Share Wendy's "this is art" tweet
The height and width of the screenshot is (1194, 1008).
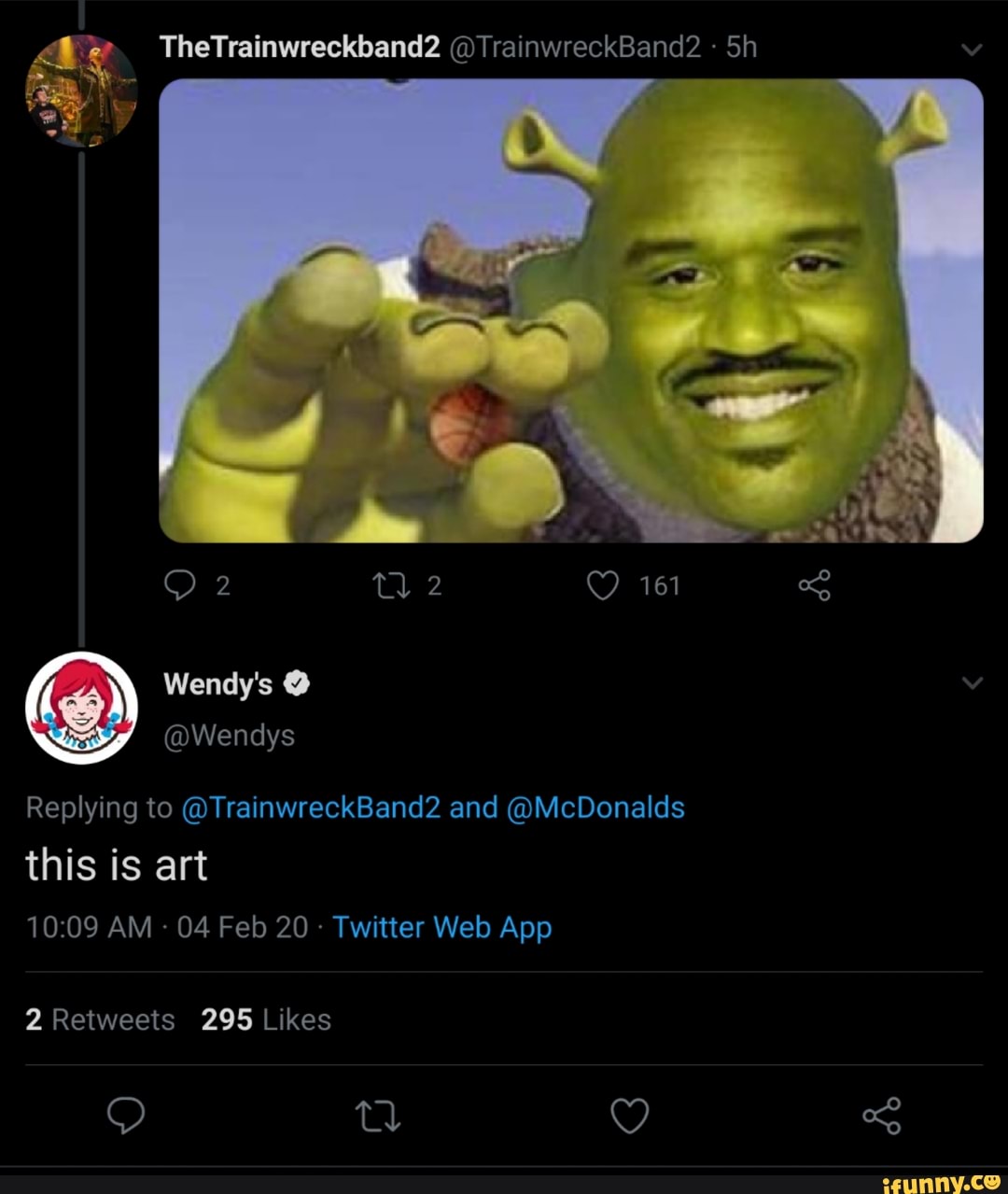881,1116
